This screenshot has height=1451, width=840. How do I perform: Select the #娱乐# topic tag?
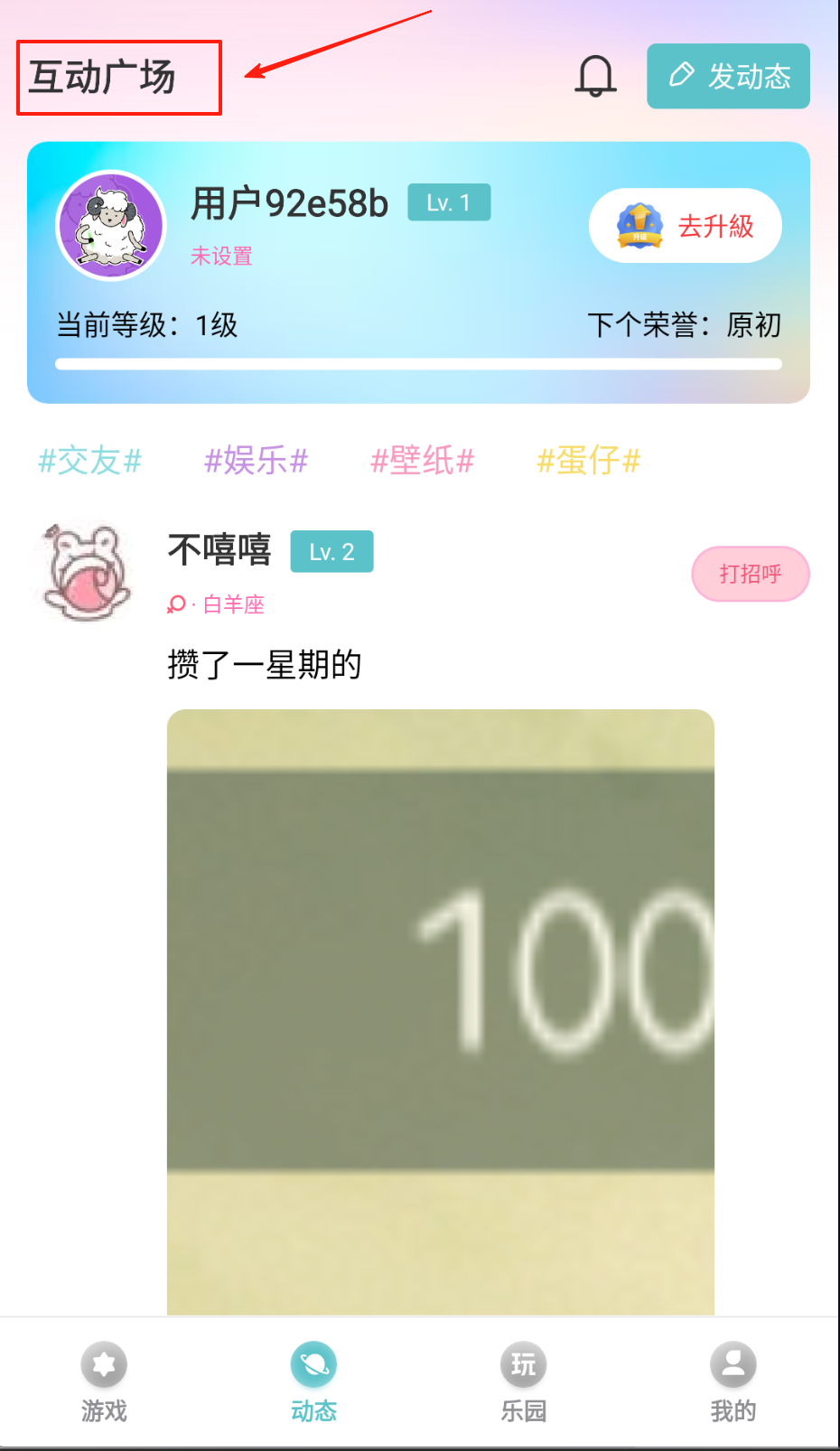tap(257, 461)
